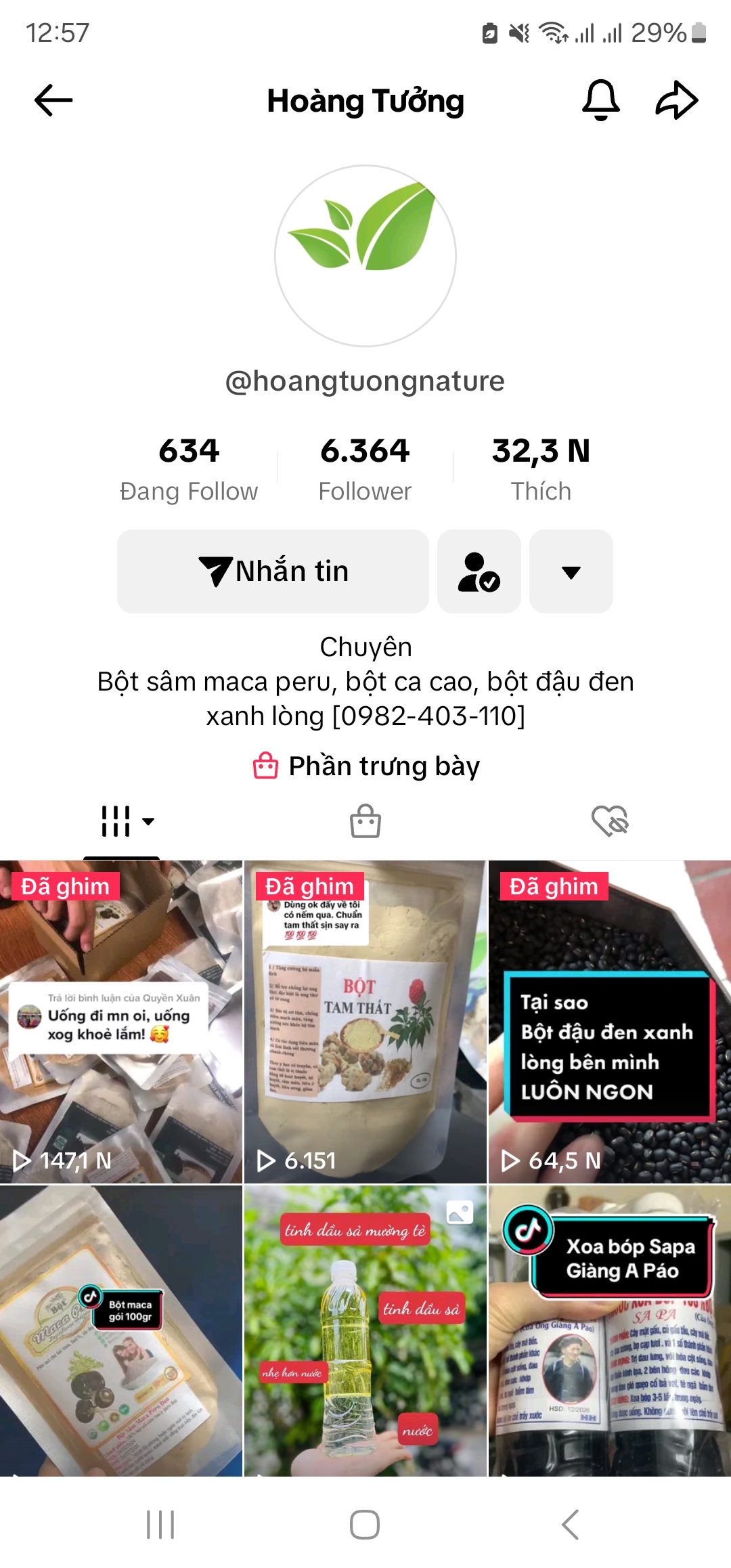731x1568 pixels.
Task: Go back using the top-left arrow
Action: (53, 101)
